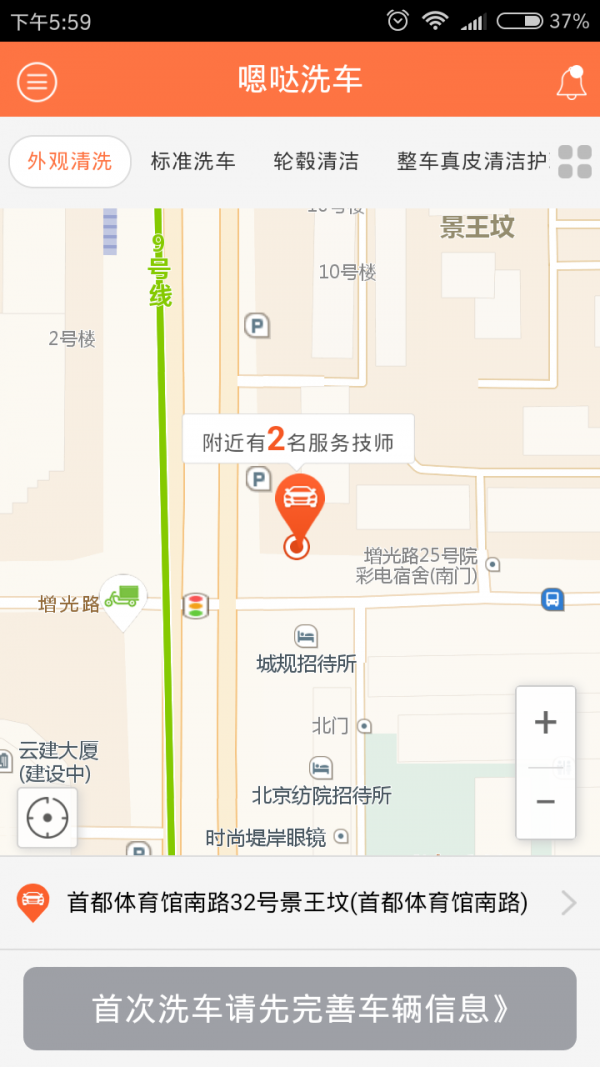Open the 首都体育馆南路32号景王坟 address row
Image resolution: width=600 pixels, height=1067 pixels.
[300, 903]
